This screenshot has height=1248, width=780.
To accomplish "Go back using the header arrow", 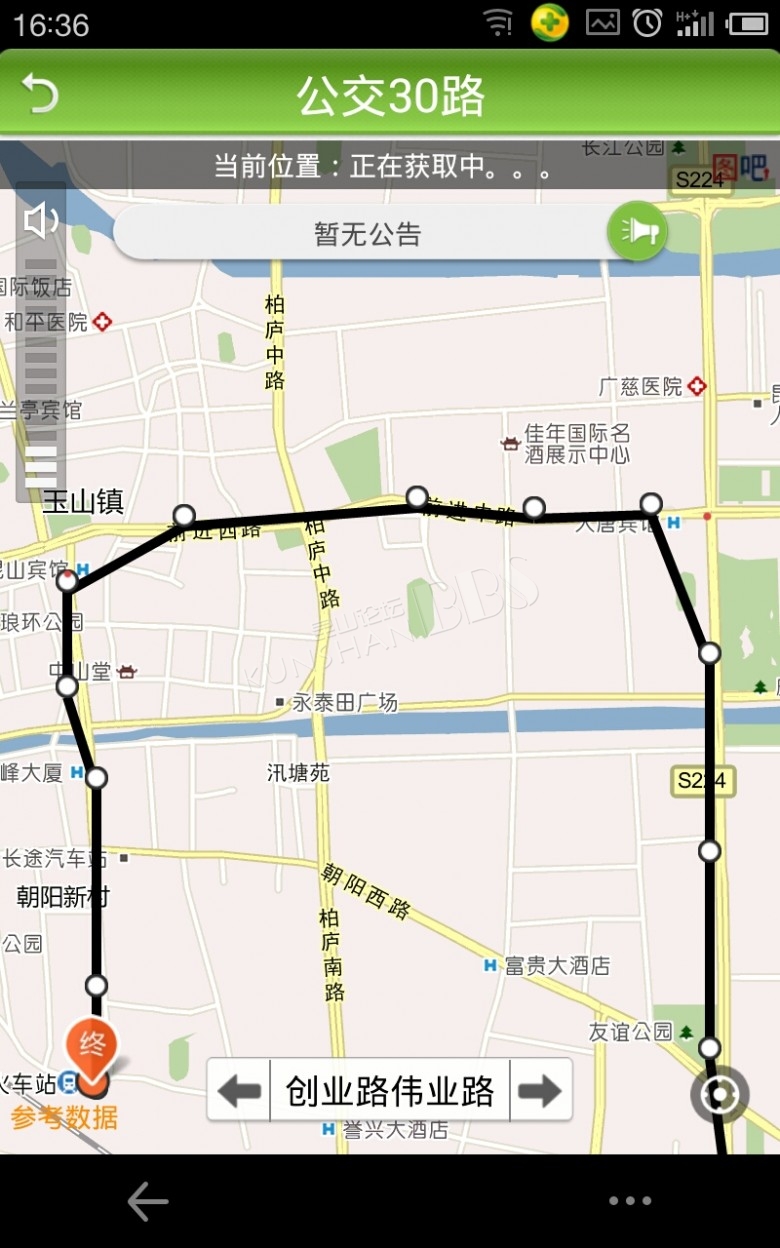I will (x=40, y=94).
